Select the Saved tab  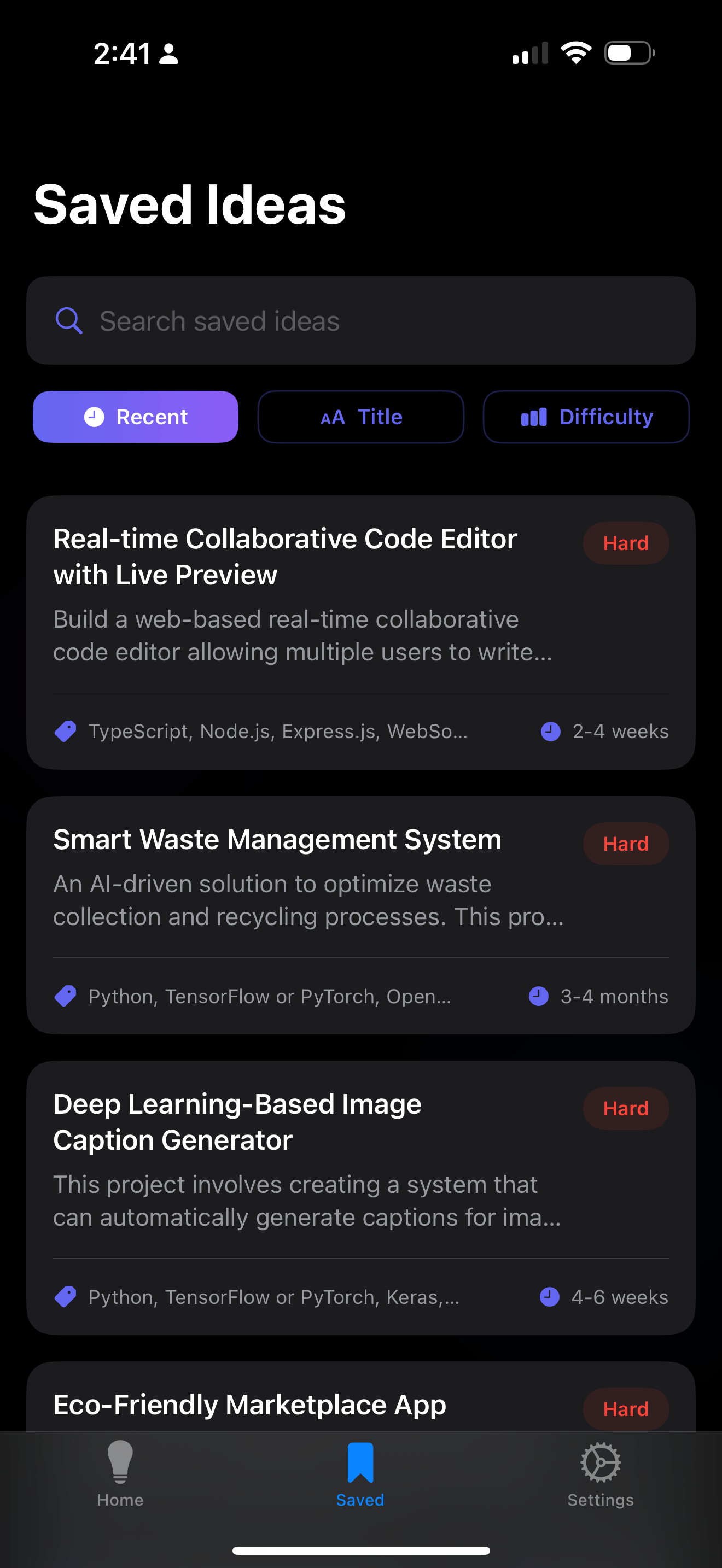coord(360,1473)
